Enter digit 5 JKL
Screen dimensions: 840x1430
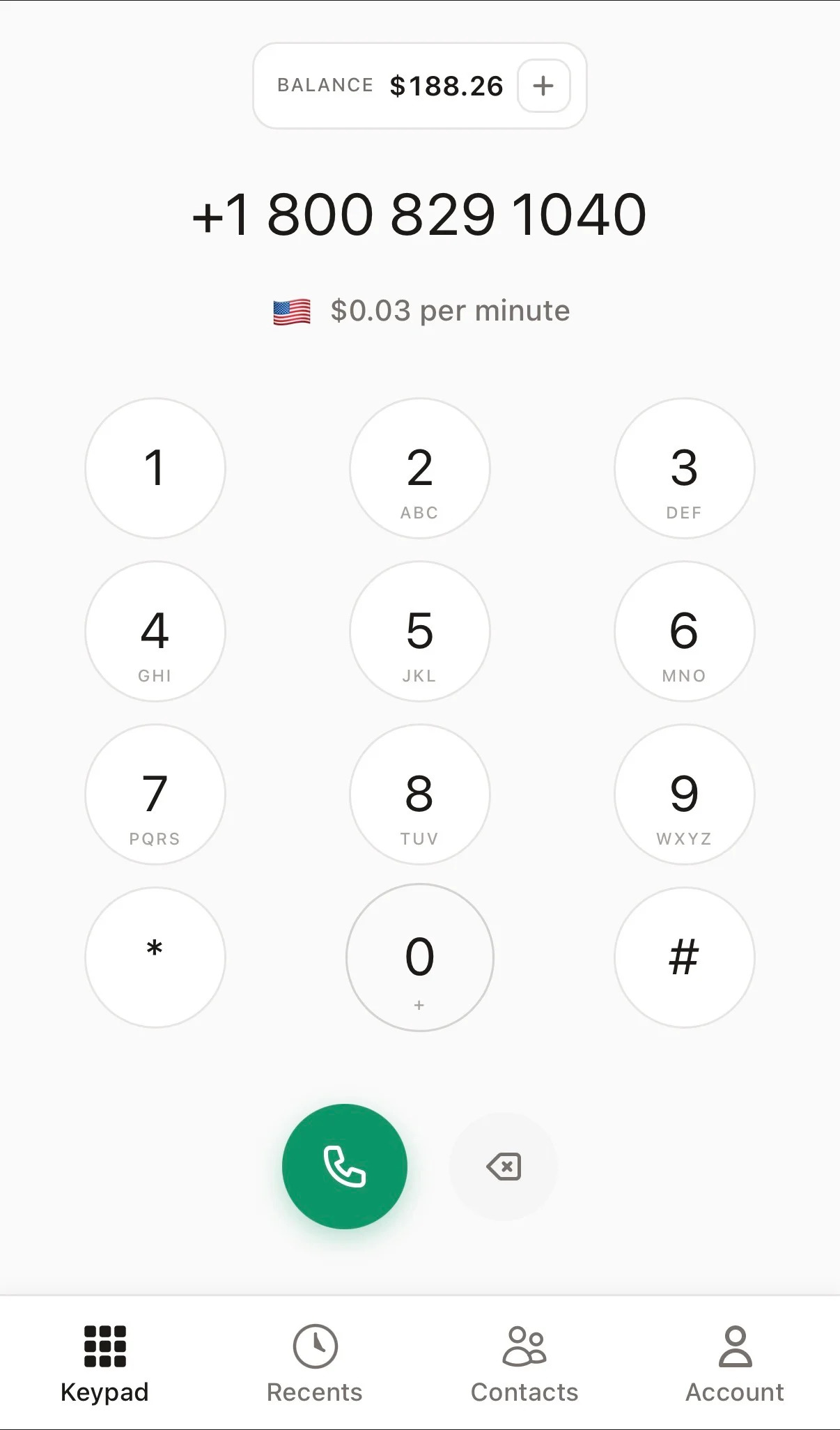[x=419, y=631]
